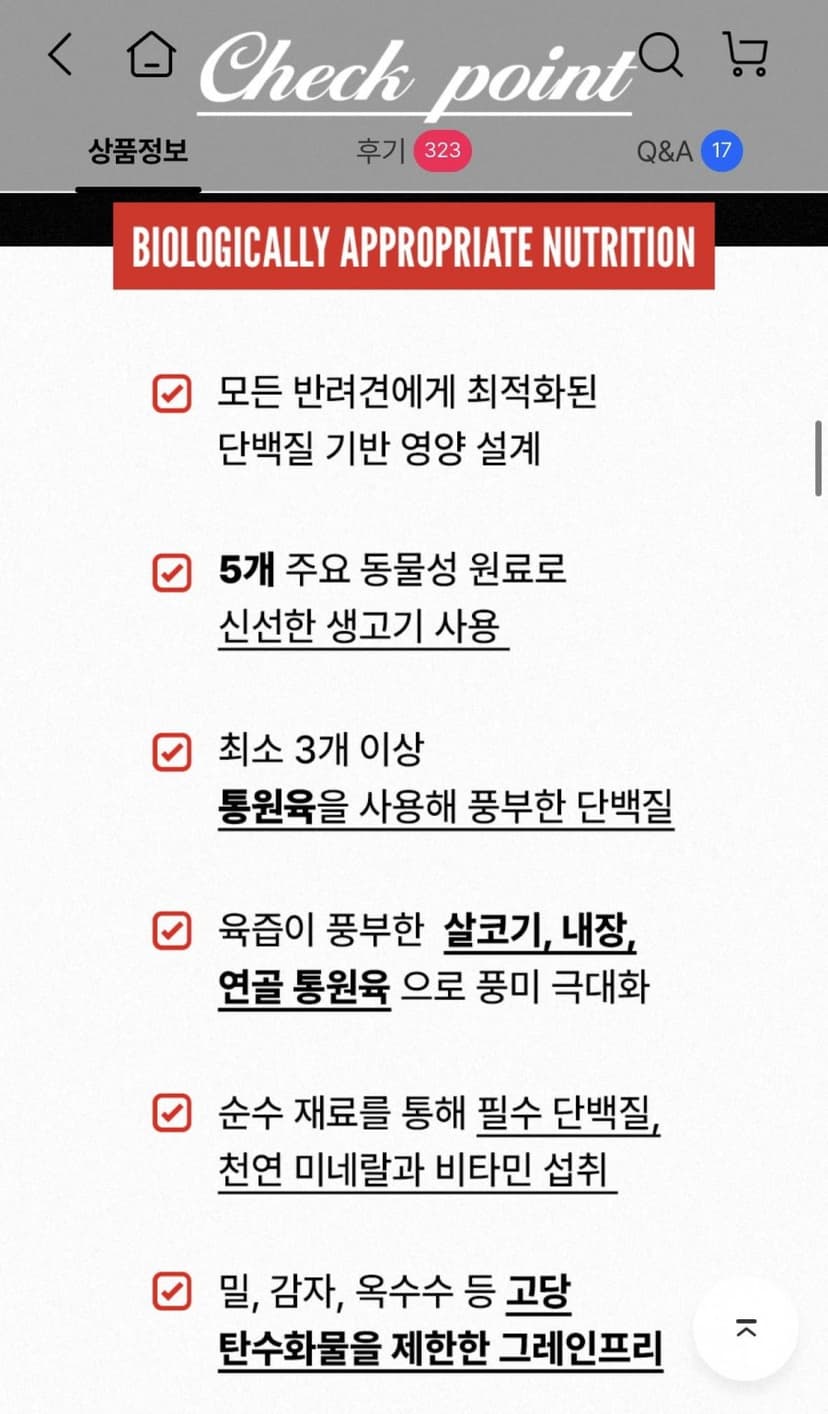The image size is (828, 1414).
Task: Open the search magnifier
Action: point(660,53)
